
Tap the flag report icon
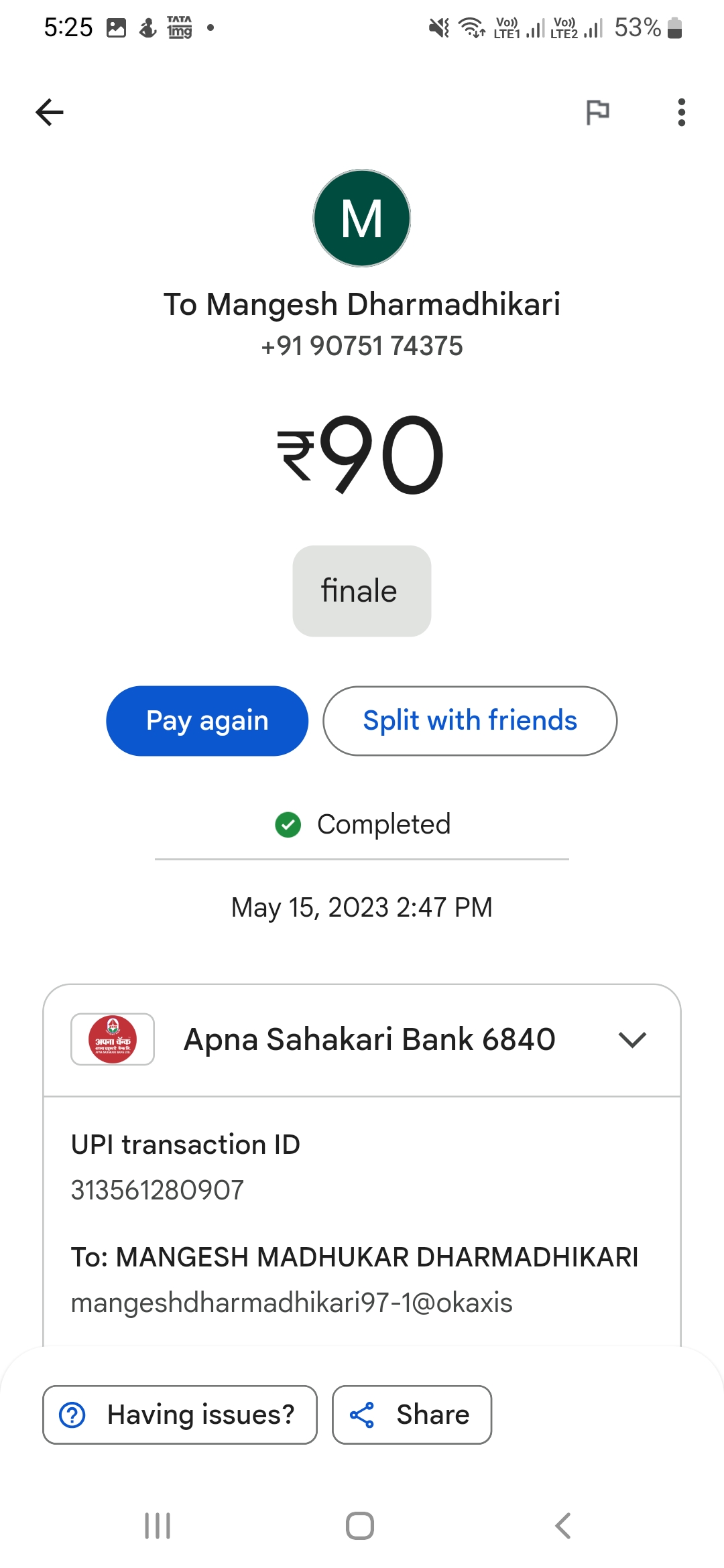click(x=597, y=112)
